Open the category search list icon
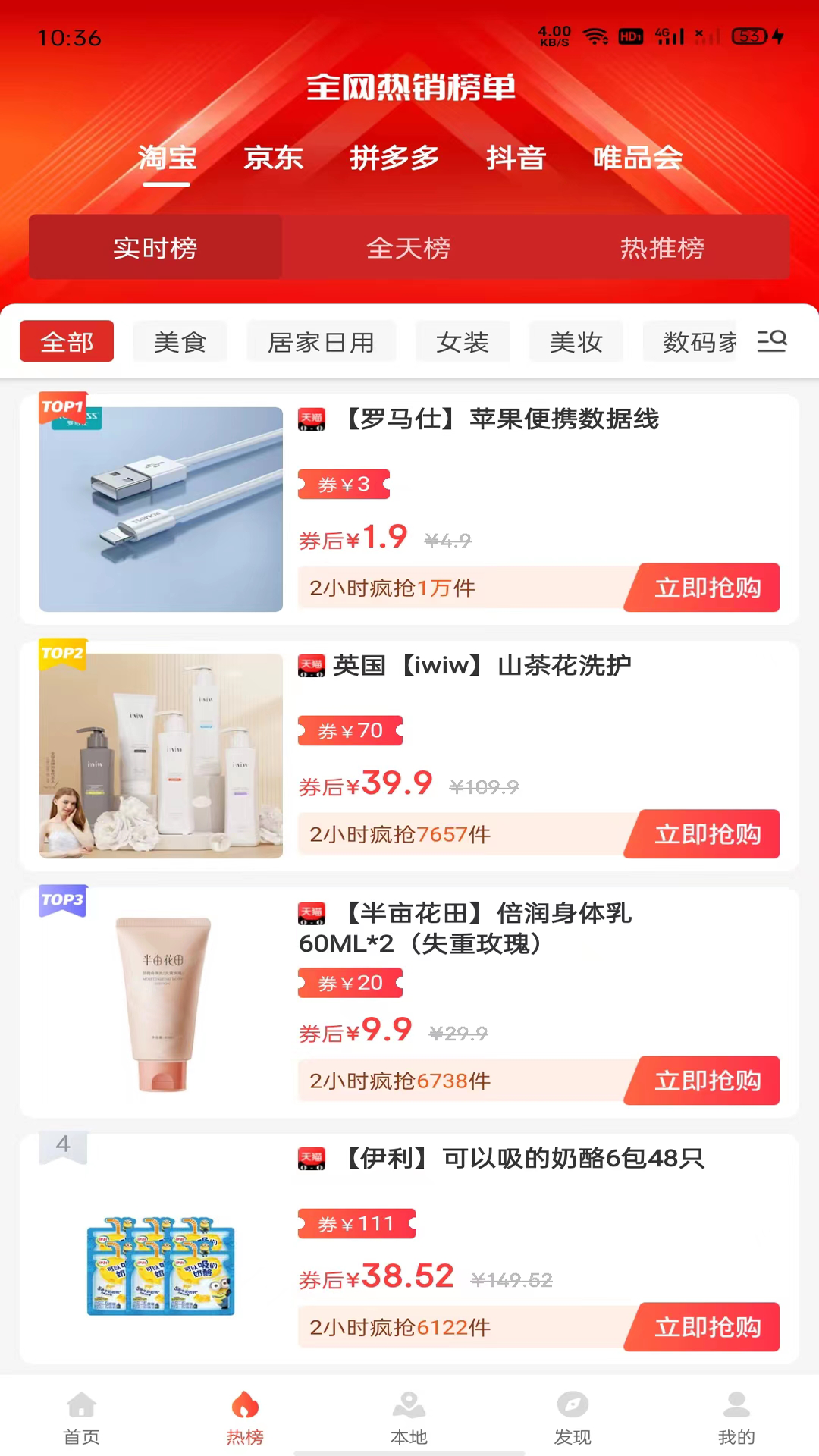Image resolution: width=819 pixels, height=1456 pixels. [772, 341]
